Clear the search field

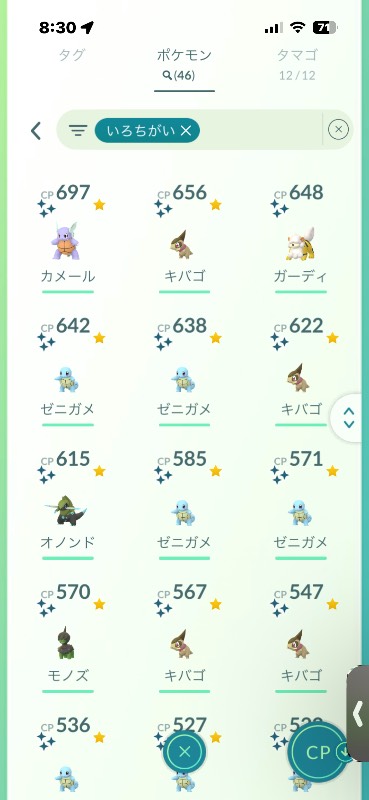coord(338,130)
